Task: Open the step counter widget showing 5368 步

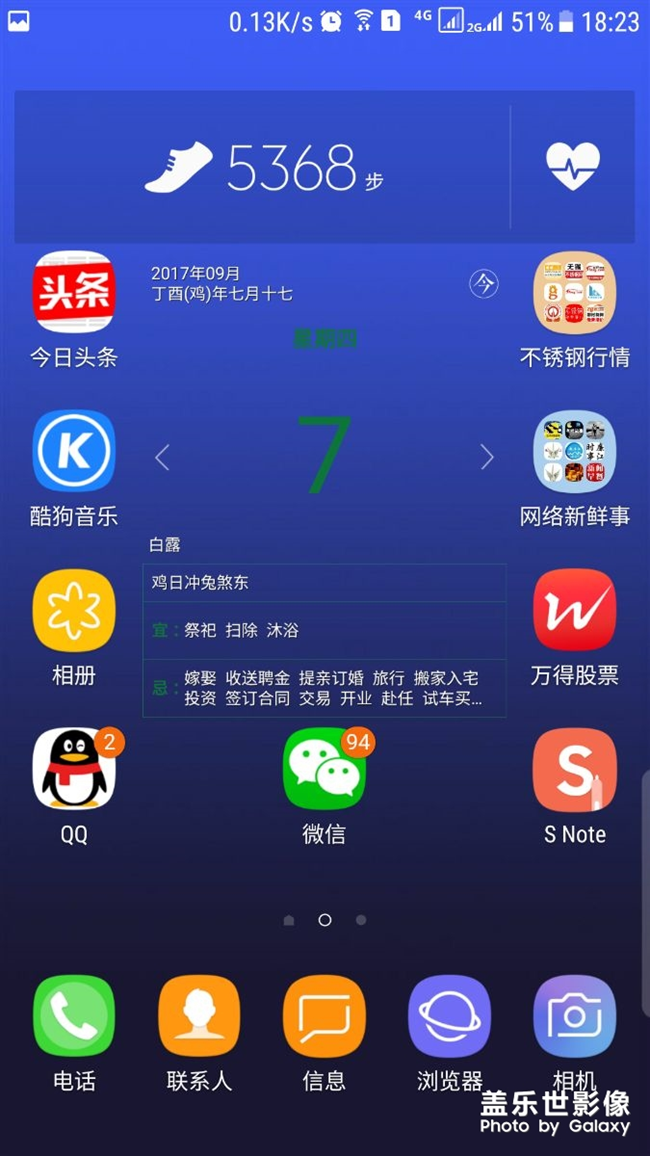Action: pyautogui.click(x=264, y=167)
